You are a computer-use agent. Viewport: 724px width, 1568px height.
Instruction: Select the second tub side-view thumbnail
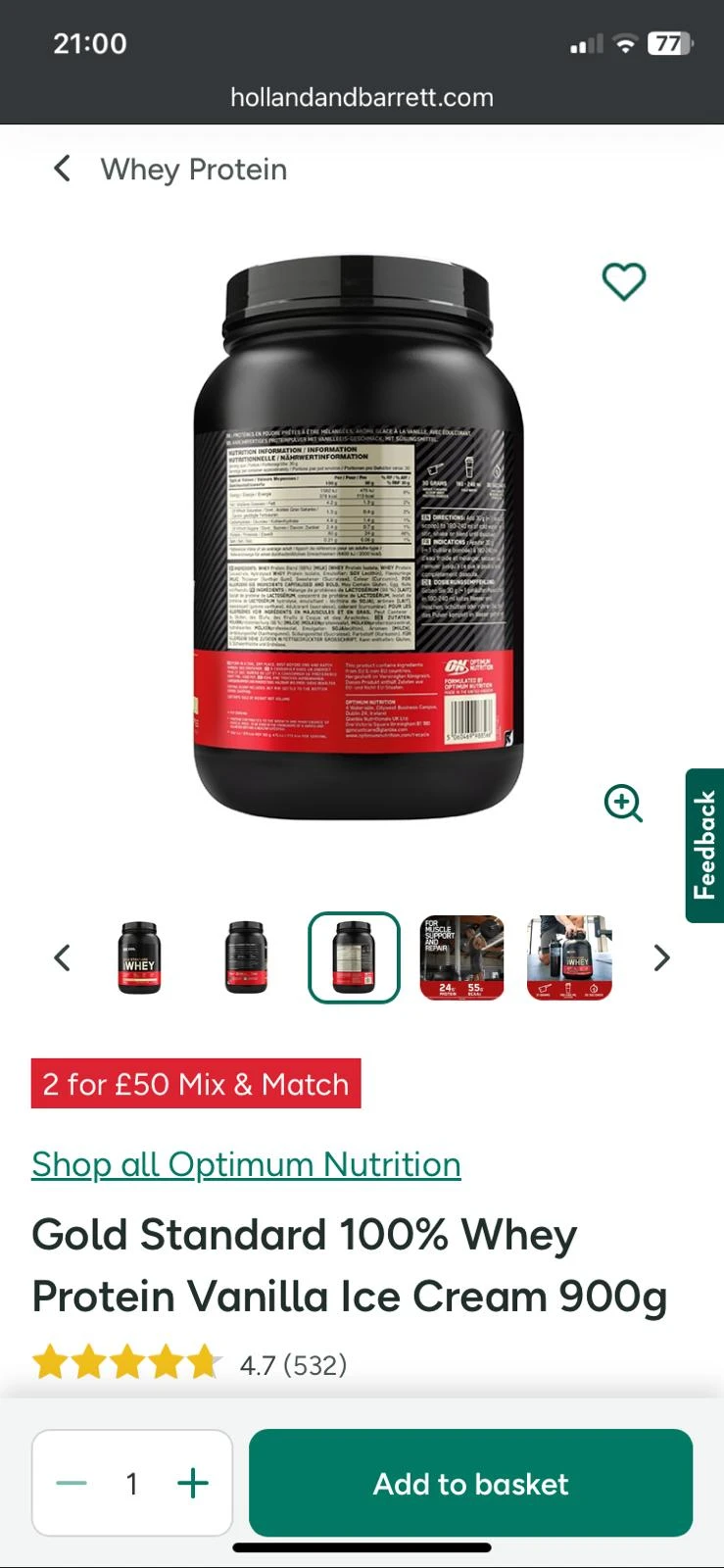pyautogui.click(x=246, y=957)
